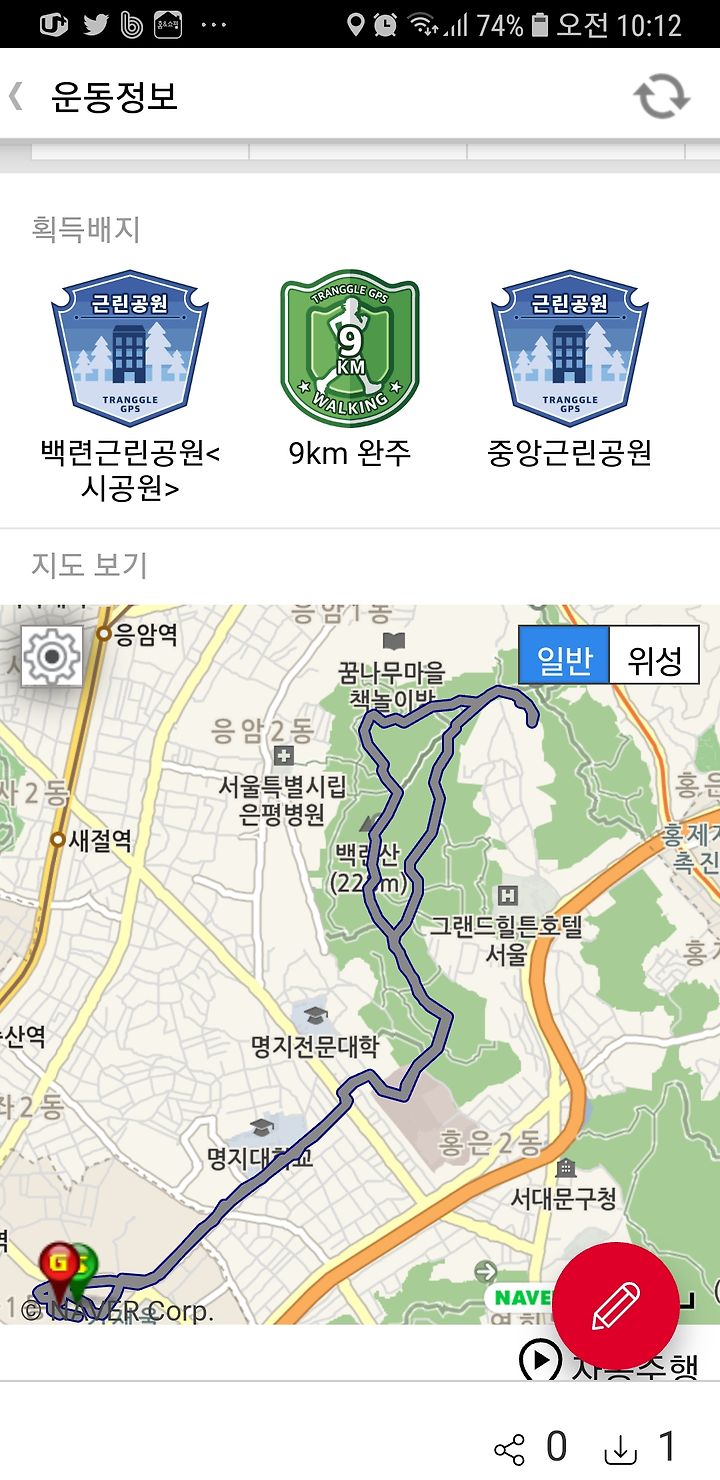Start the route auto-play

[608, 1360]
